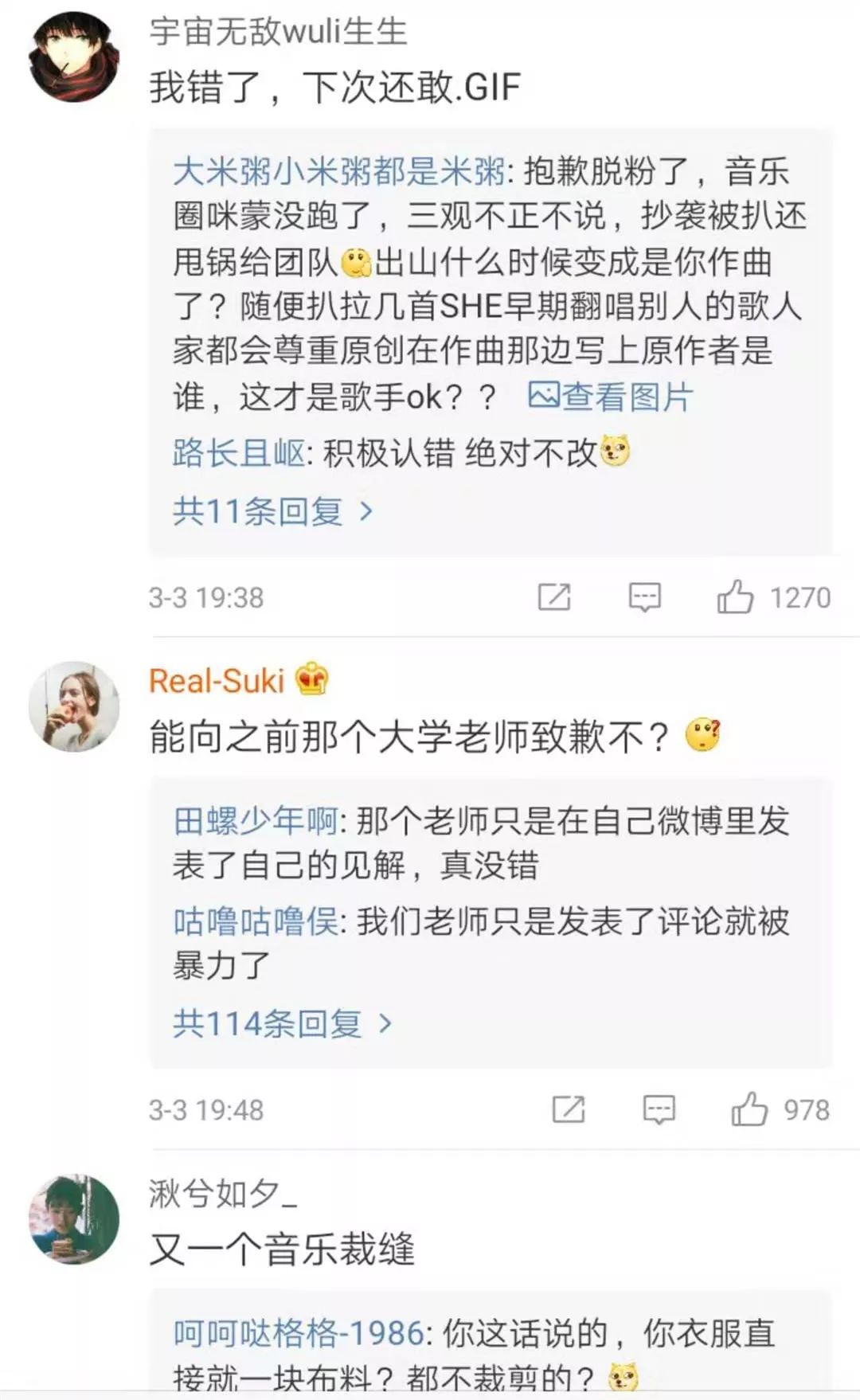Repost Real-Suki's comment

[x=569, y=1109]
